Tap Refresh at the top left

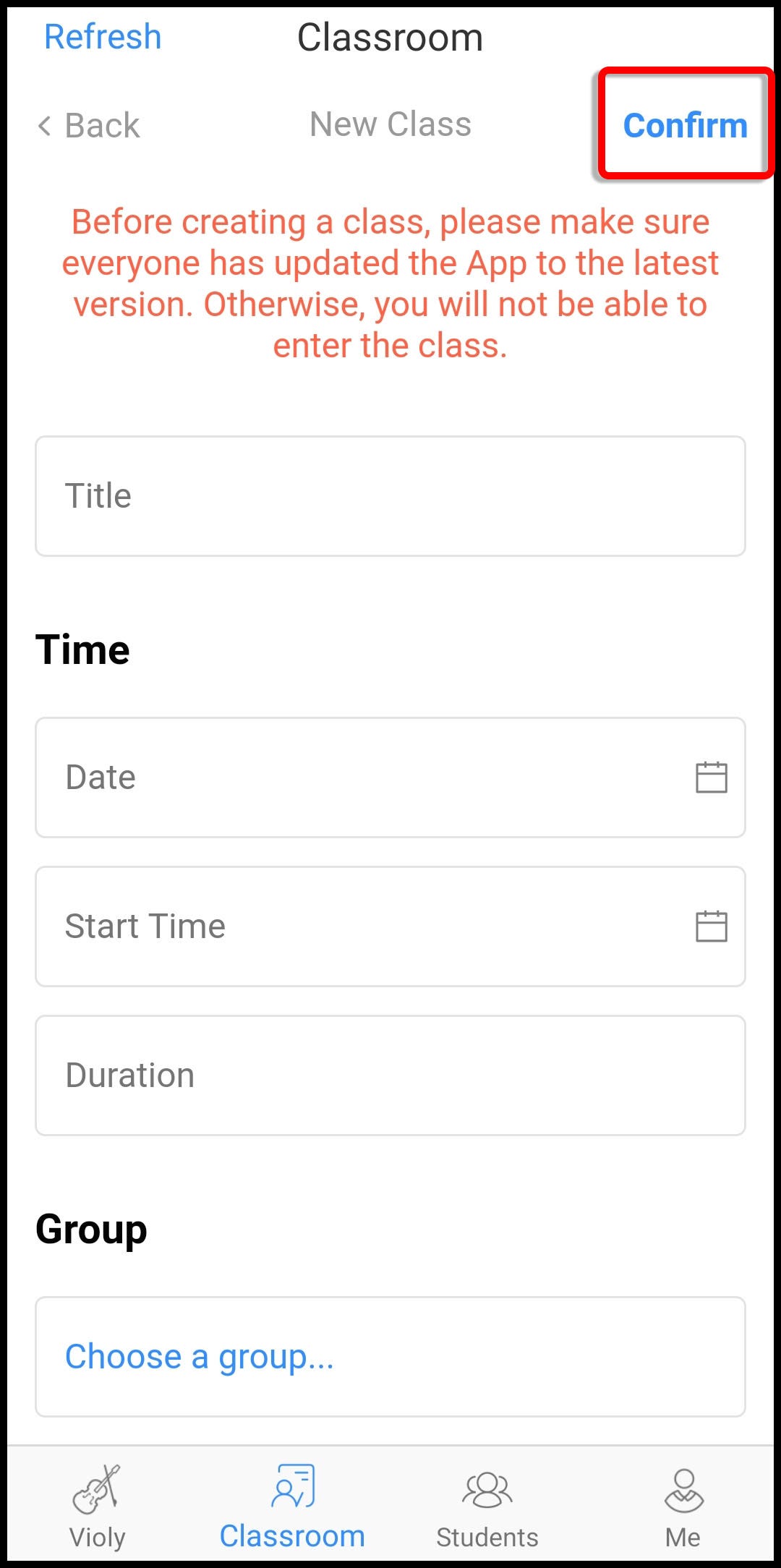(x=103, y=37)
